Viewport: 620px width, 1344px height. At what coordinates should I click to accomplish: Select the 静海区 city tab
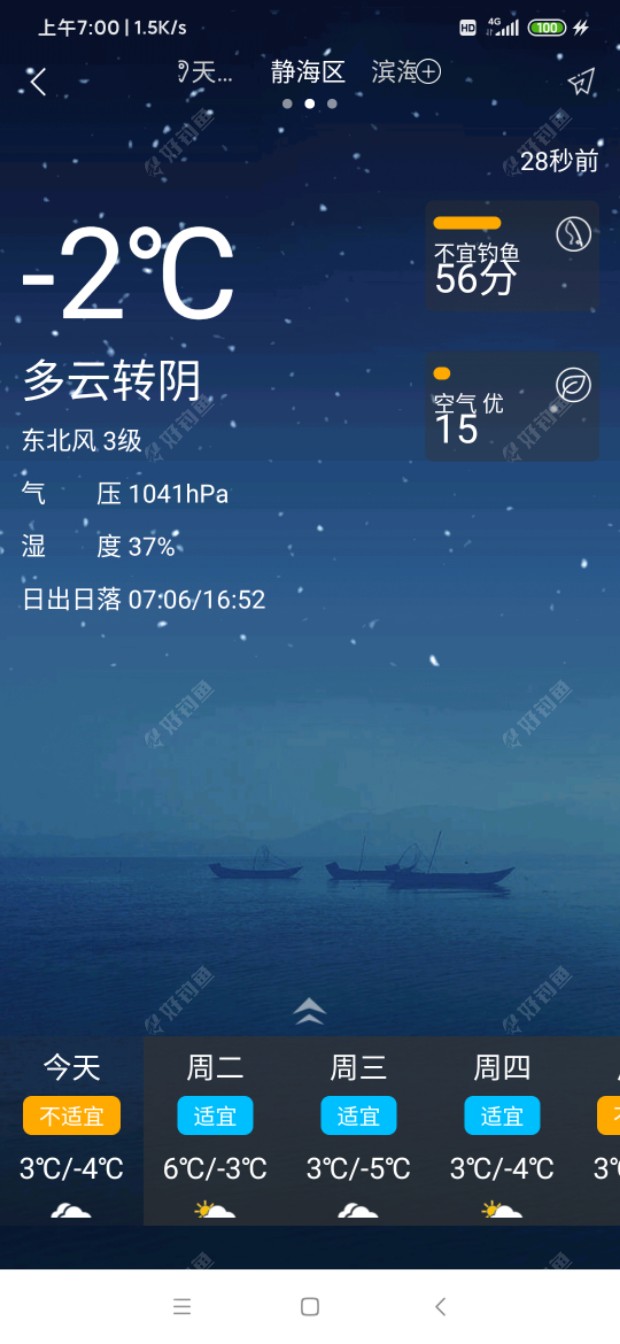click(x=308, y=72)
